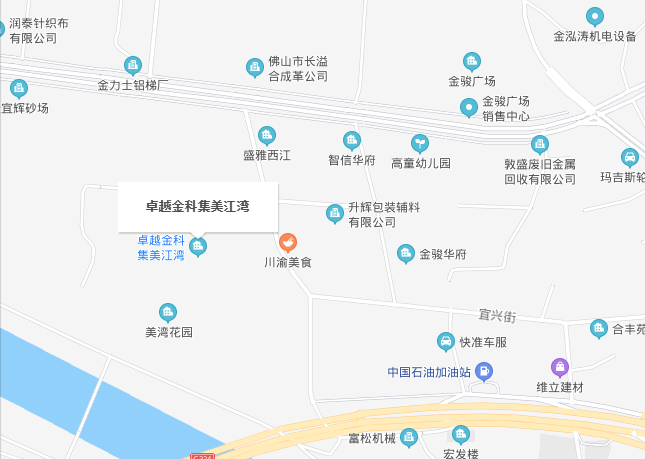Screen dimensions: 645x459
Task: Select the 升辉包装辅料有限公司 marker
Action: coord(335,212)
